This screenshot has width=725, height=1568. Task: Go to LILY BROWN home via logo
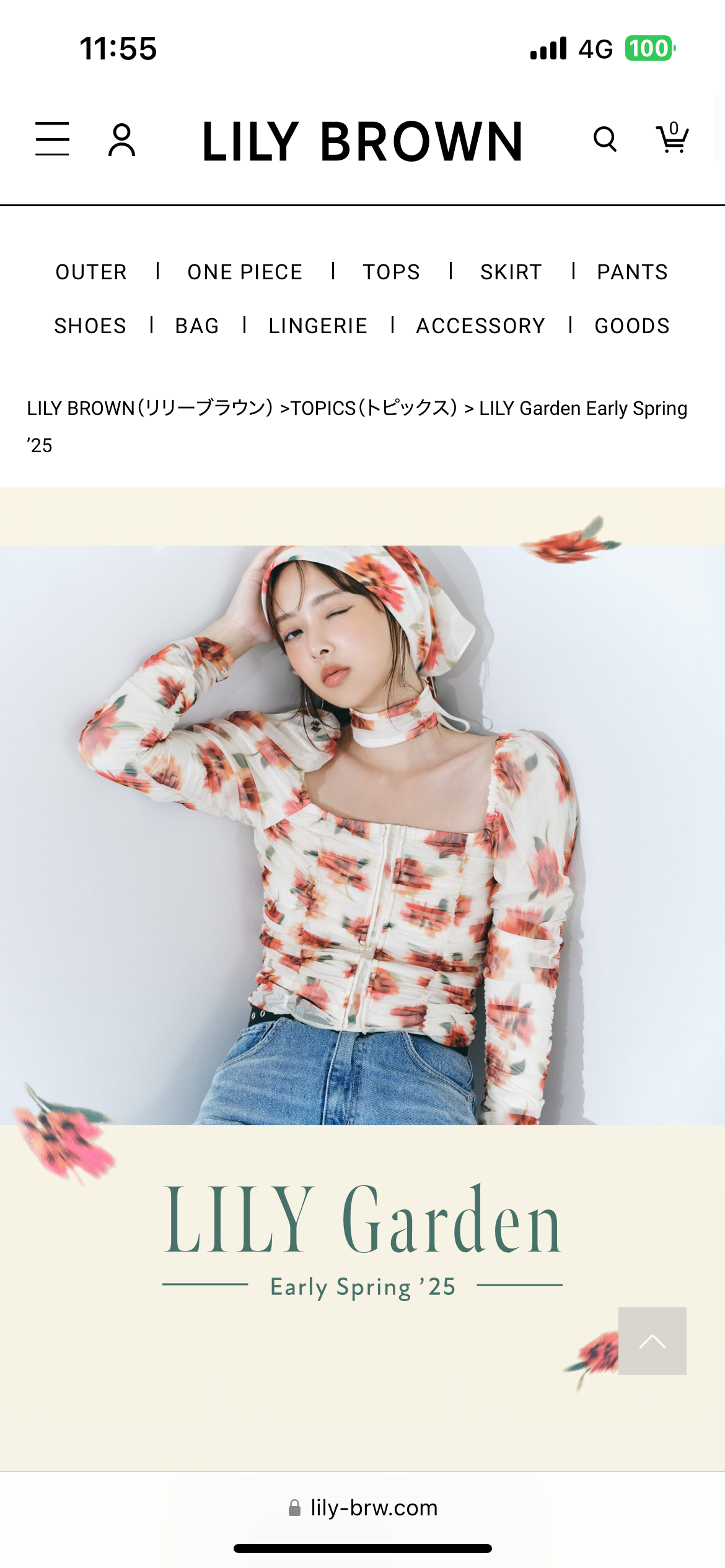tap(362, 142)
